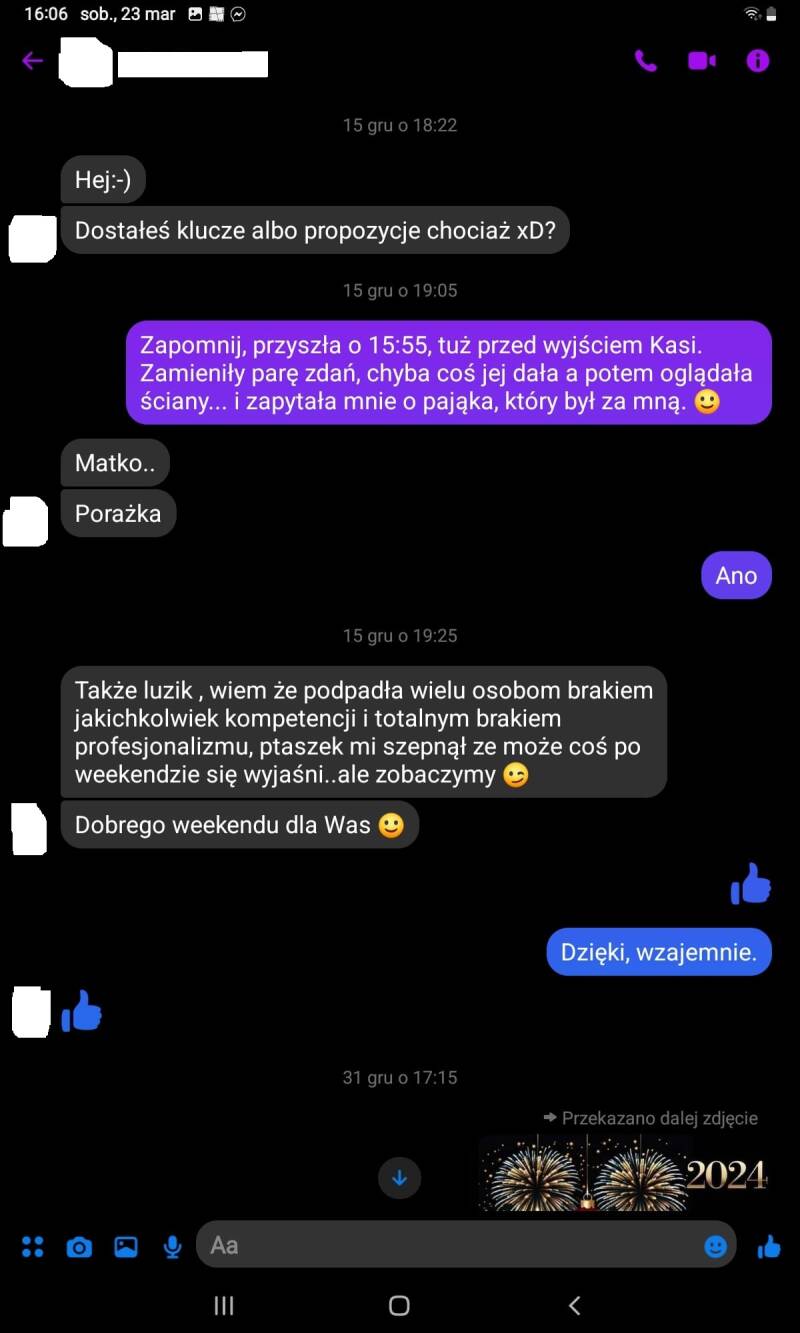Send a thumbs-up like

(x=769, y=1246)
